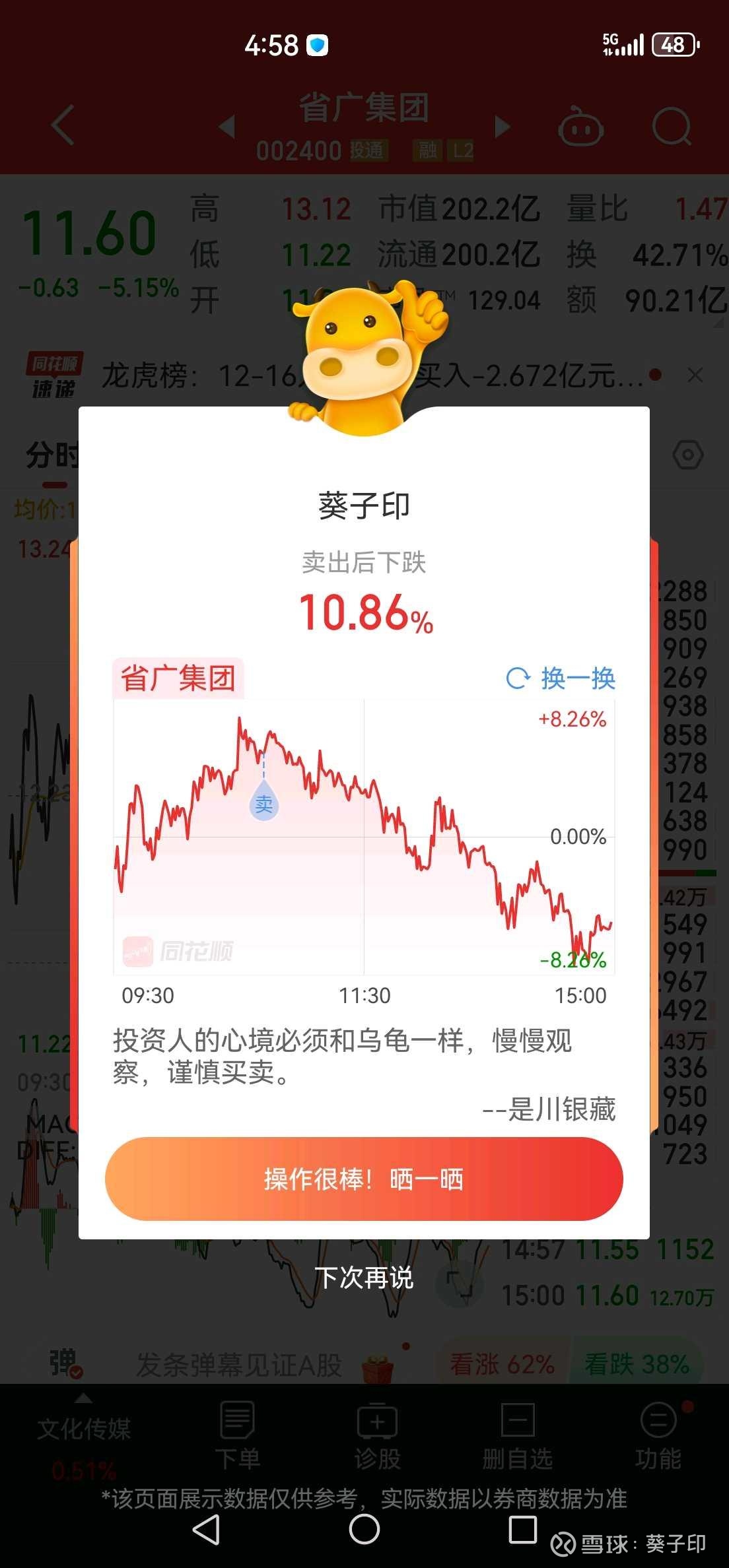
Task: Vote bearish via the 看跌 38% toggle
Action: pyautogui.click(x=637, y=1362)
